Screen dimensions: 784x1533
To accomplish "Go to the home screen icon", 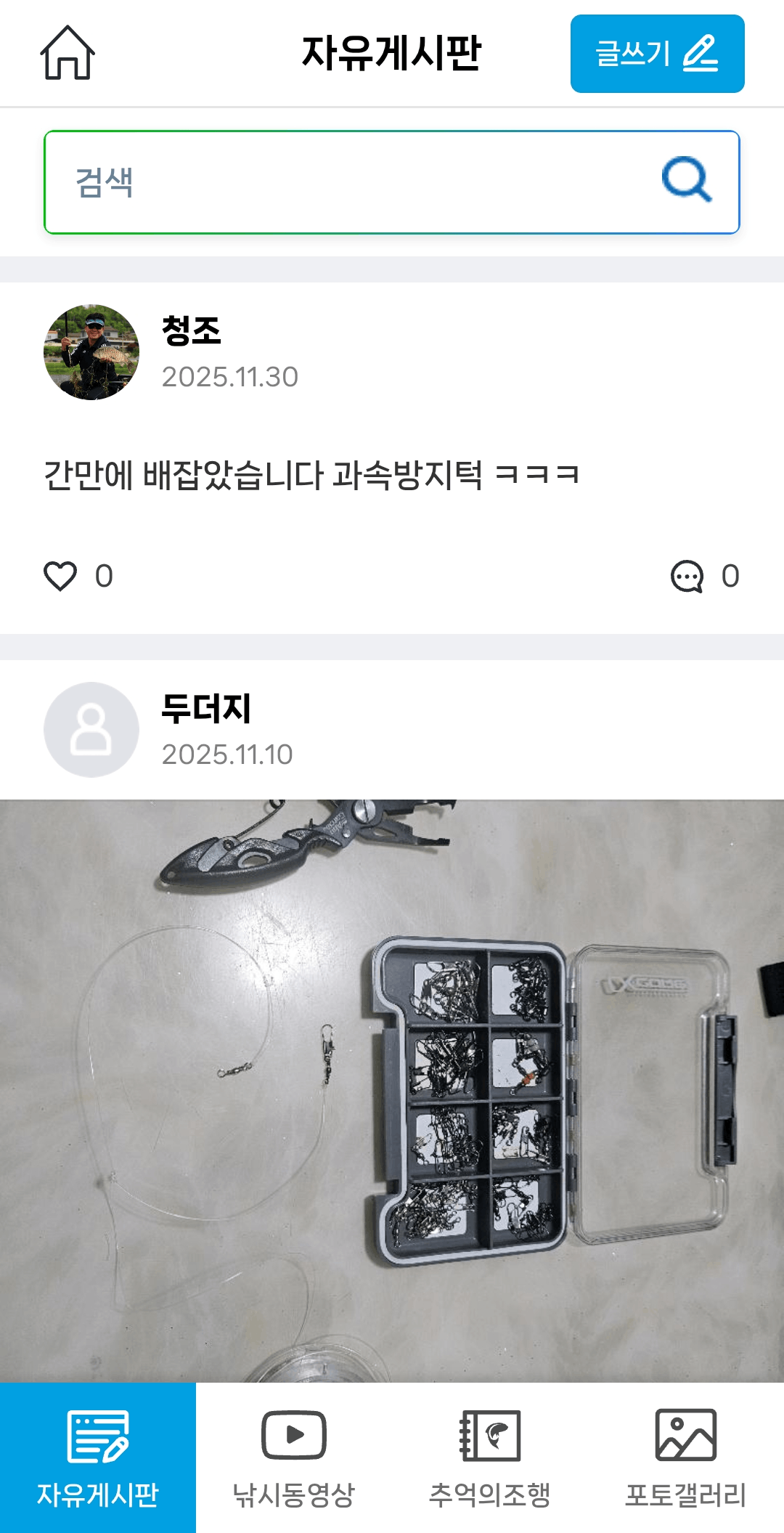I will pos(68,53).
